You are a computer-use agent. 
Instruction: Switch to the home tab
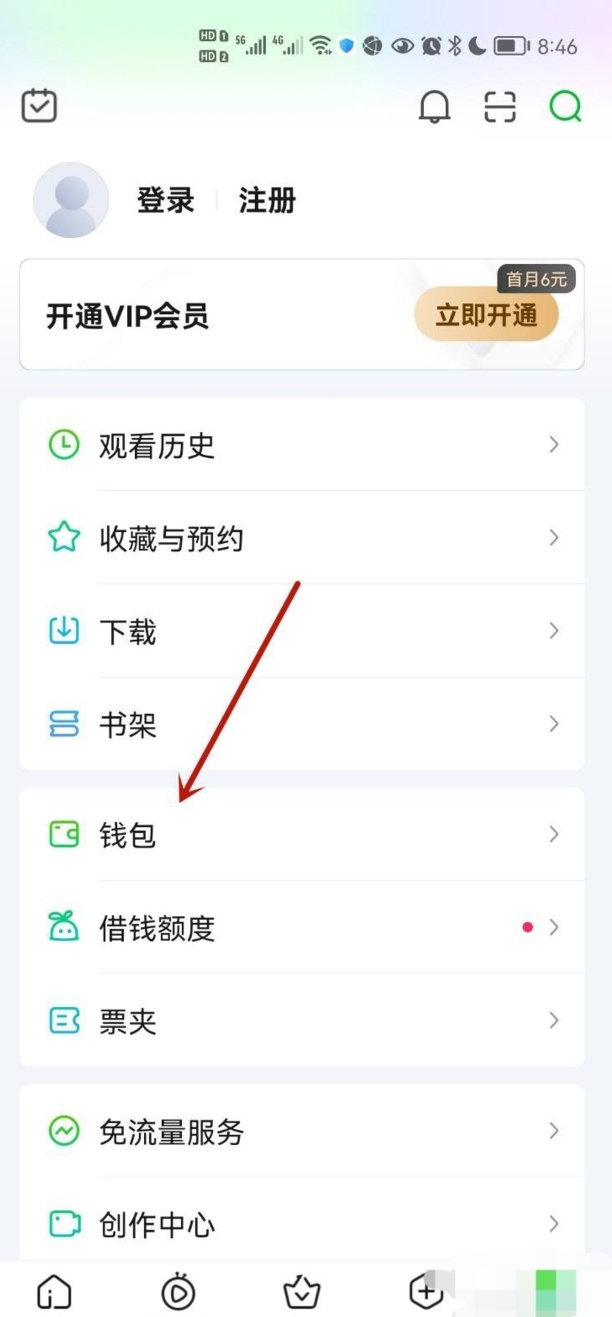(x=53, y=1292)
